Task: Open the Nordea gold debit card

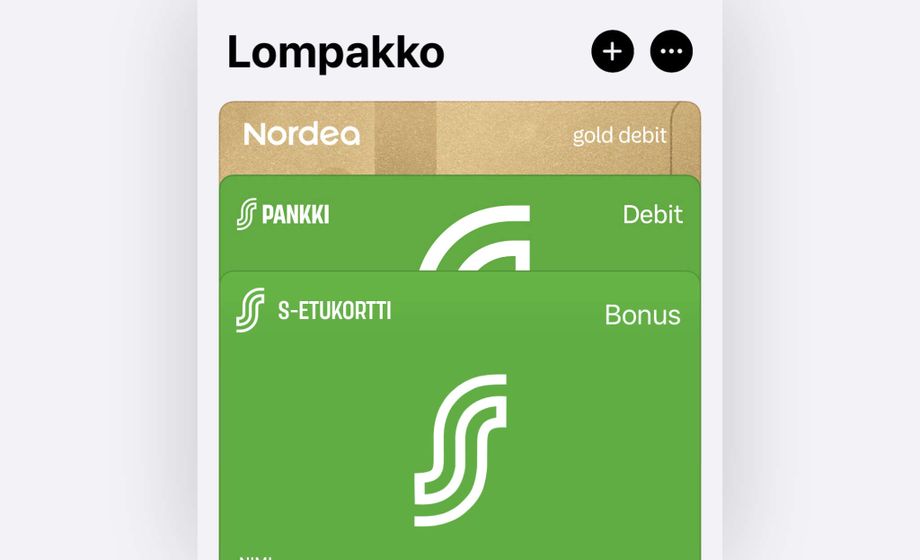Action: click(x=459, y=137)
